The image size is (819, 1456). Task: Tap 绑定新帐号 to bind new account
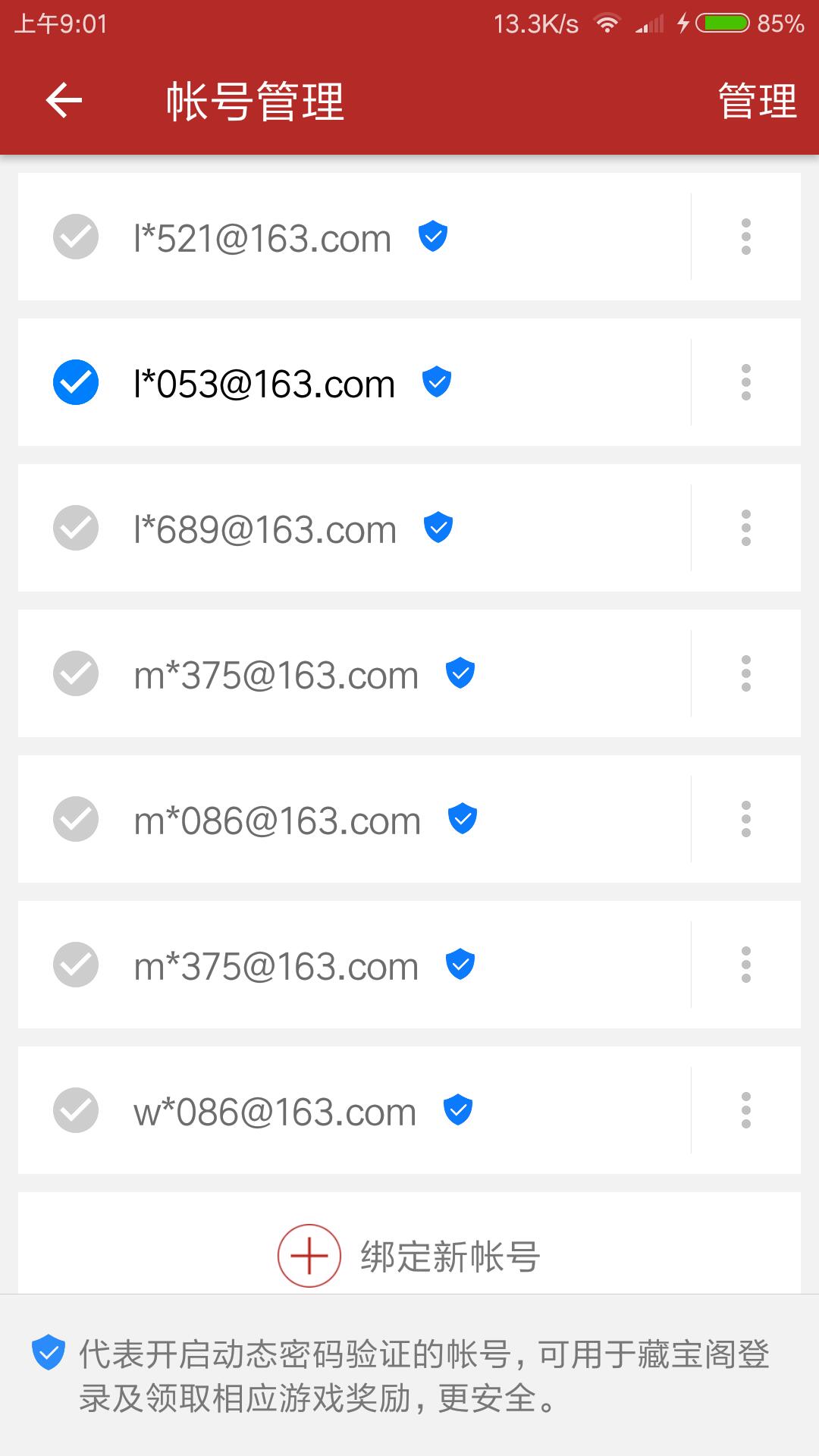point(409,1256)
